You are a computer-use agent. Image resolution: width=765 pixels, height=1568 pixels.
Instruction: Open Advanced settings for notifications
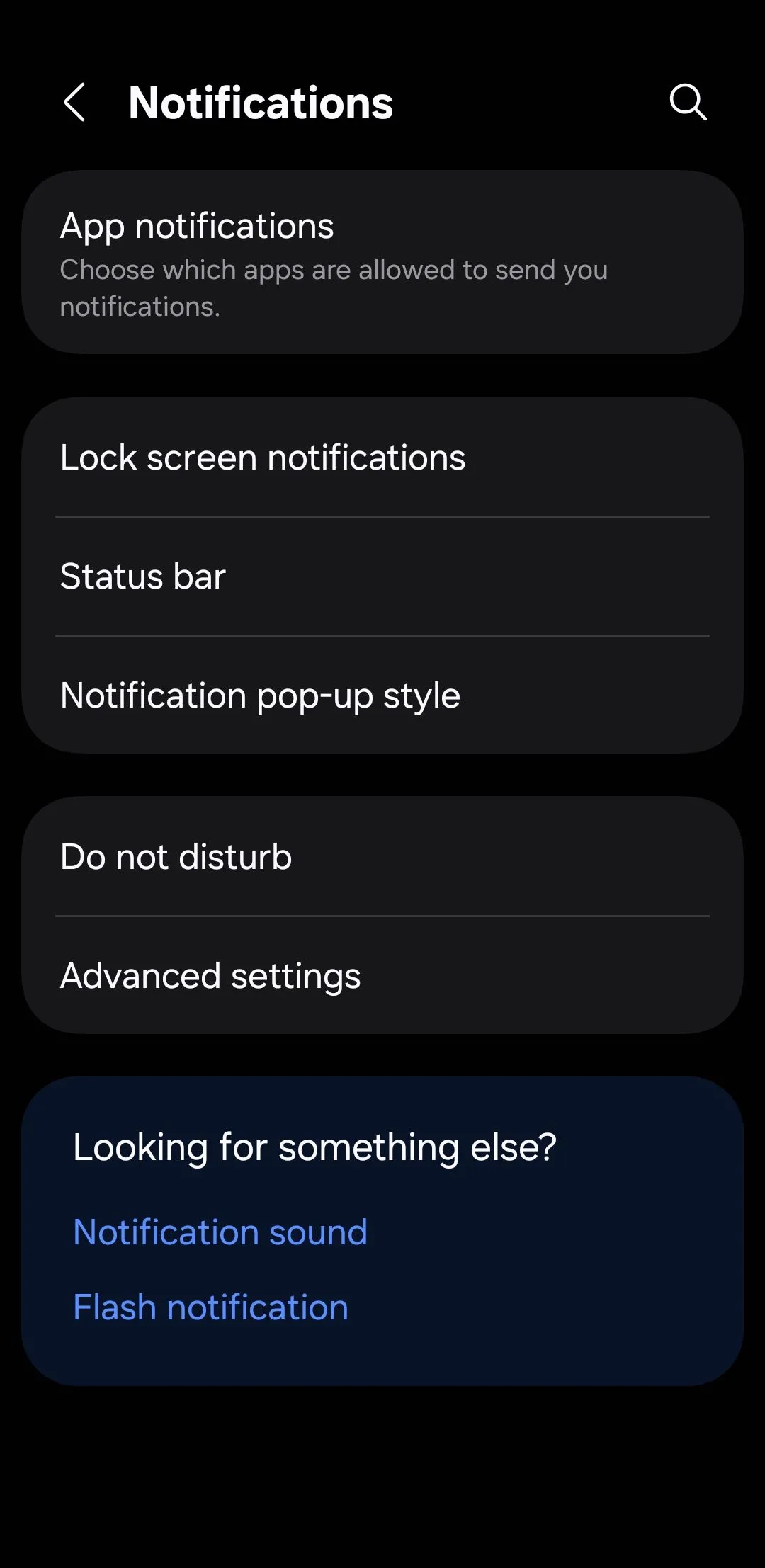(x=382, y=975)
